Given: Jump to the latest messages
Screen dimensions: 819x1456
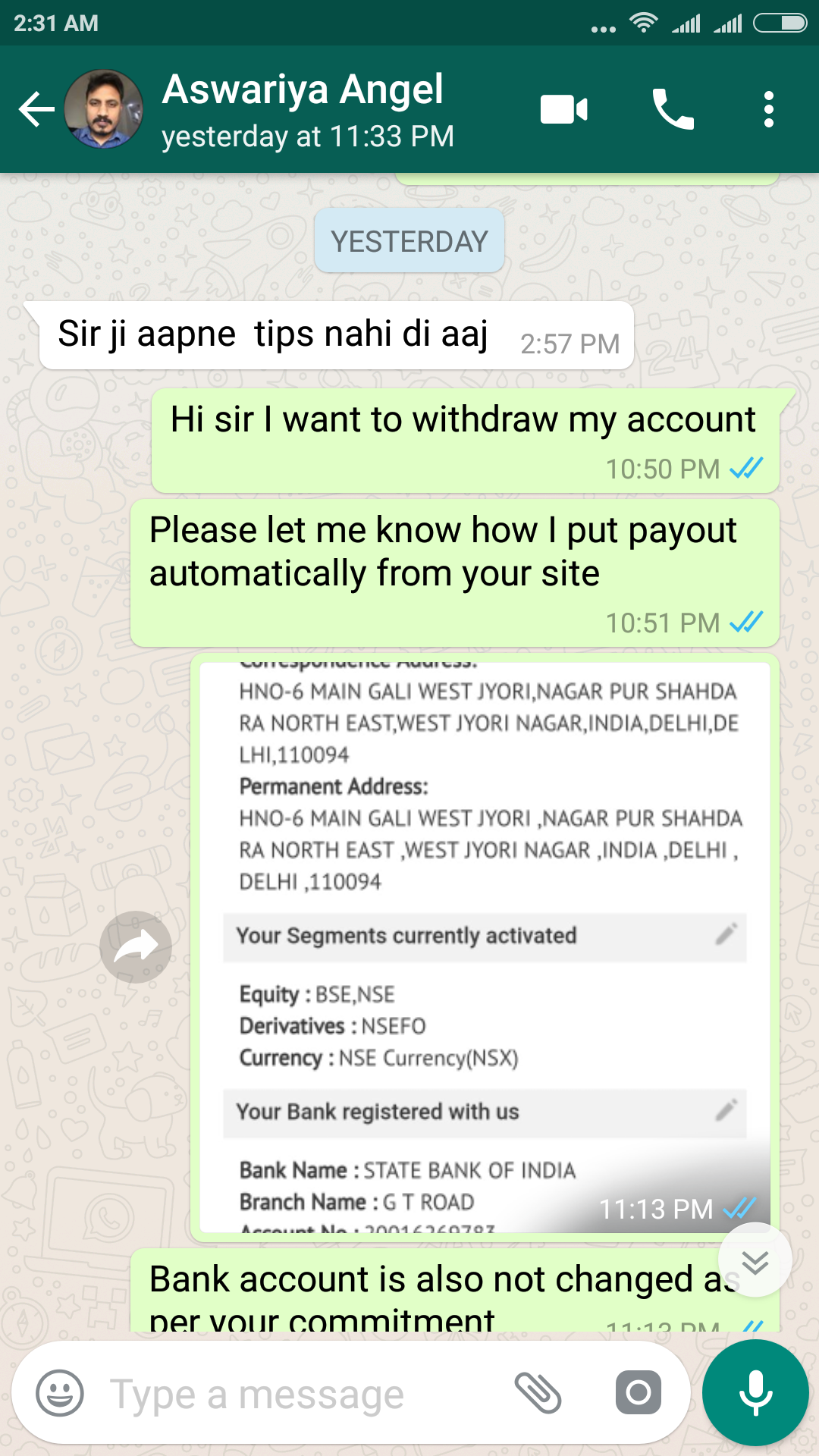Looking at the screenshot, I should pyautogui.click(x=755, y=1261).
